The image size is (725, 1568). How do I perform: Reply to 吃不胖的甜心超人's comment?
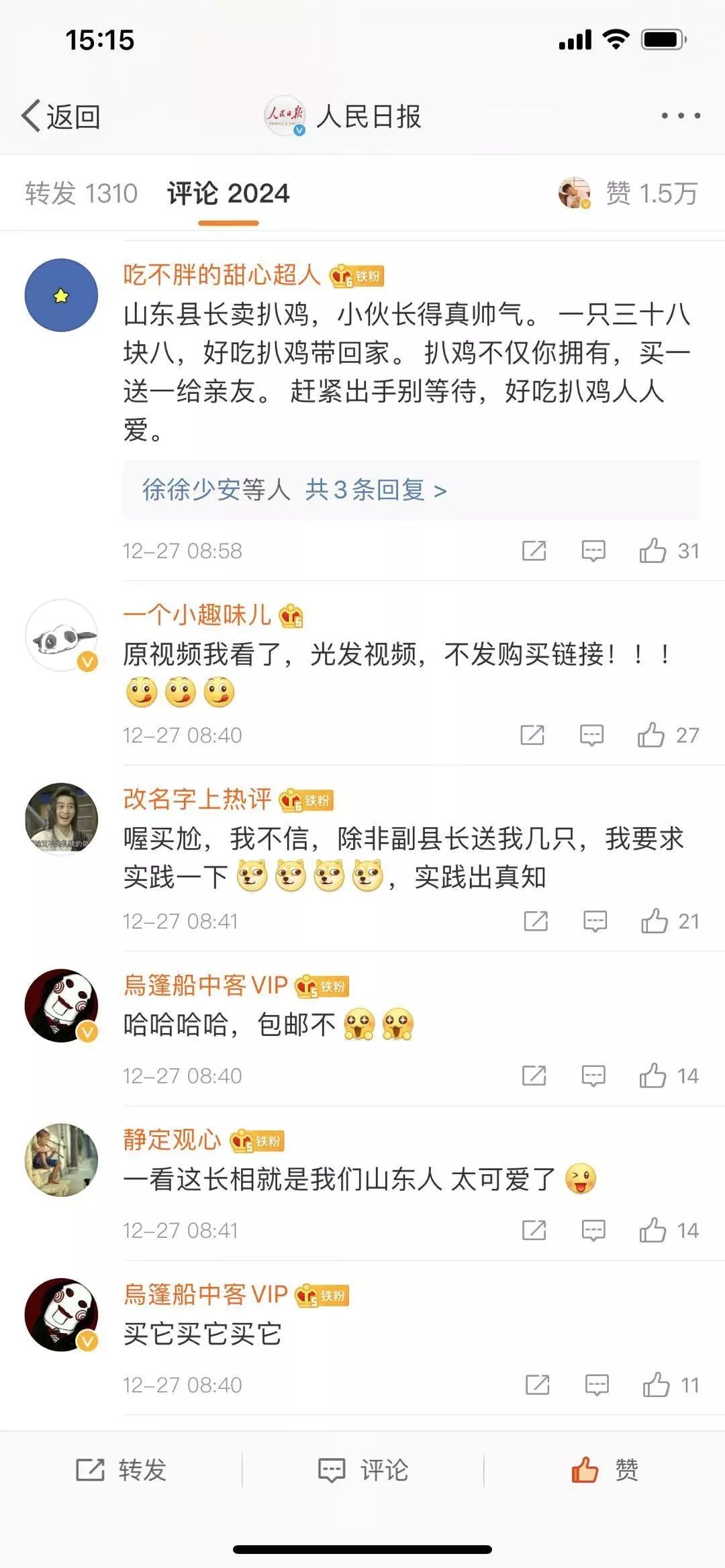tap(593, 551)
